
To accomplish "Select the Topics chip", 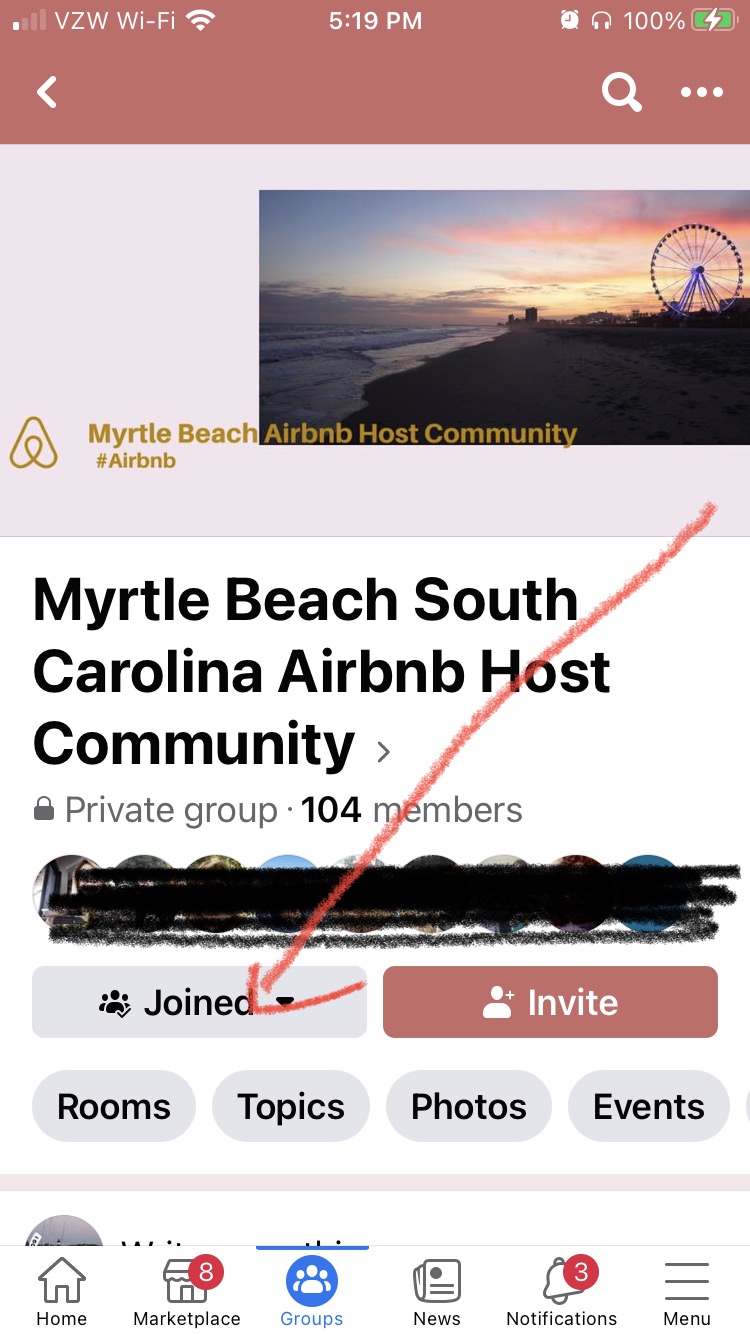I will point(291,1106).
